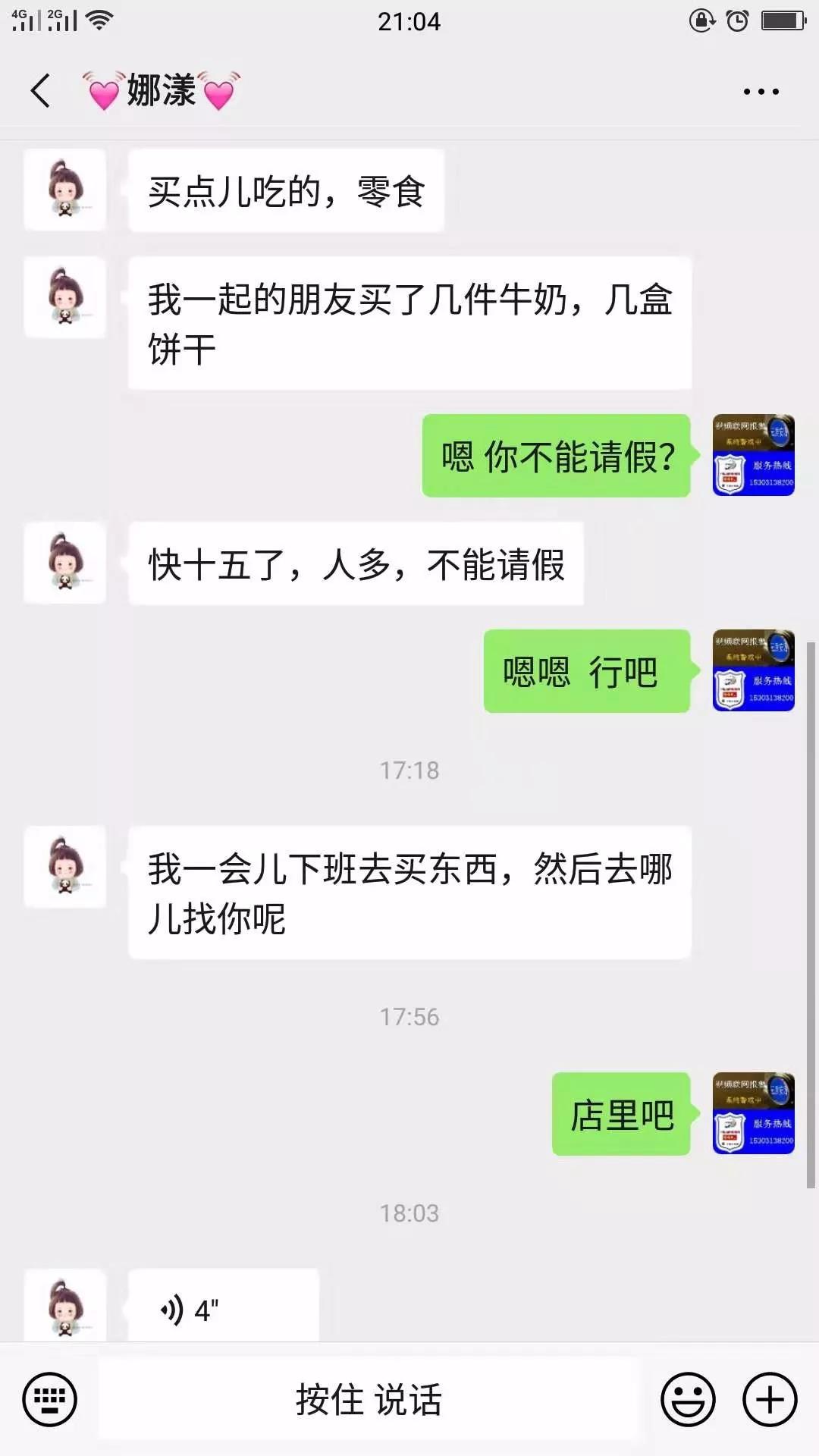Open the plus attachments menu
Image resolution: width=819 pixels, height=1456 pixels.
[770, 1399]
